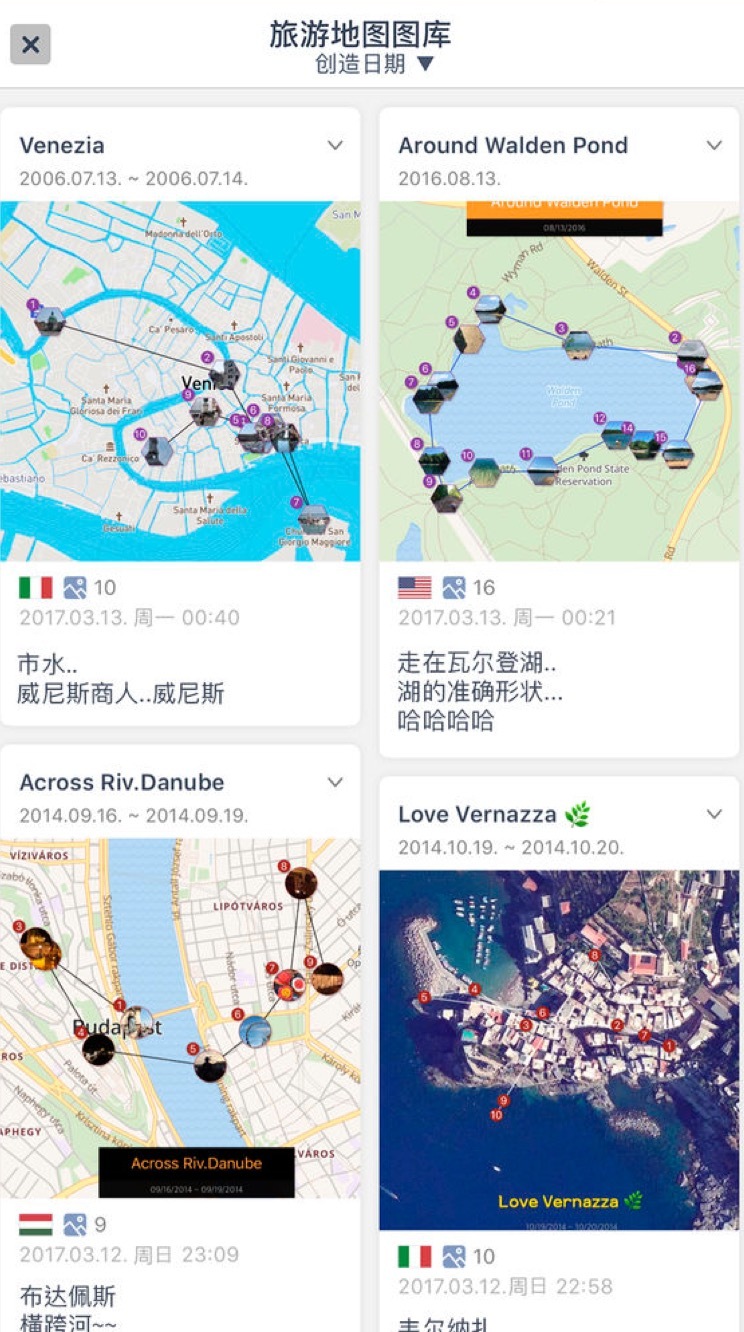The image size is (744, 1332).
Task: Expand options for Across Riv.Danube card
Action: (x=335, y=782)
